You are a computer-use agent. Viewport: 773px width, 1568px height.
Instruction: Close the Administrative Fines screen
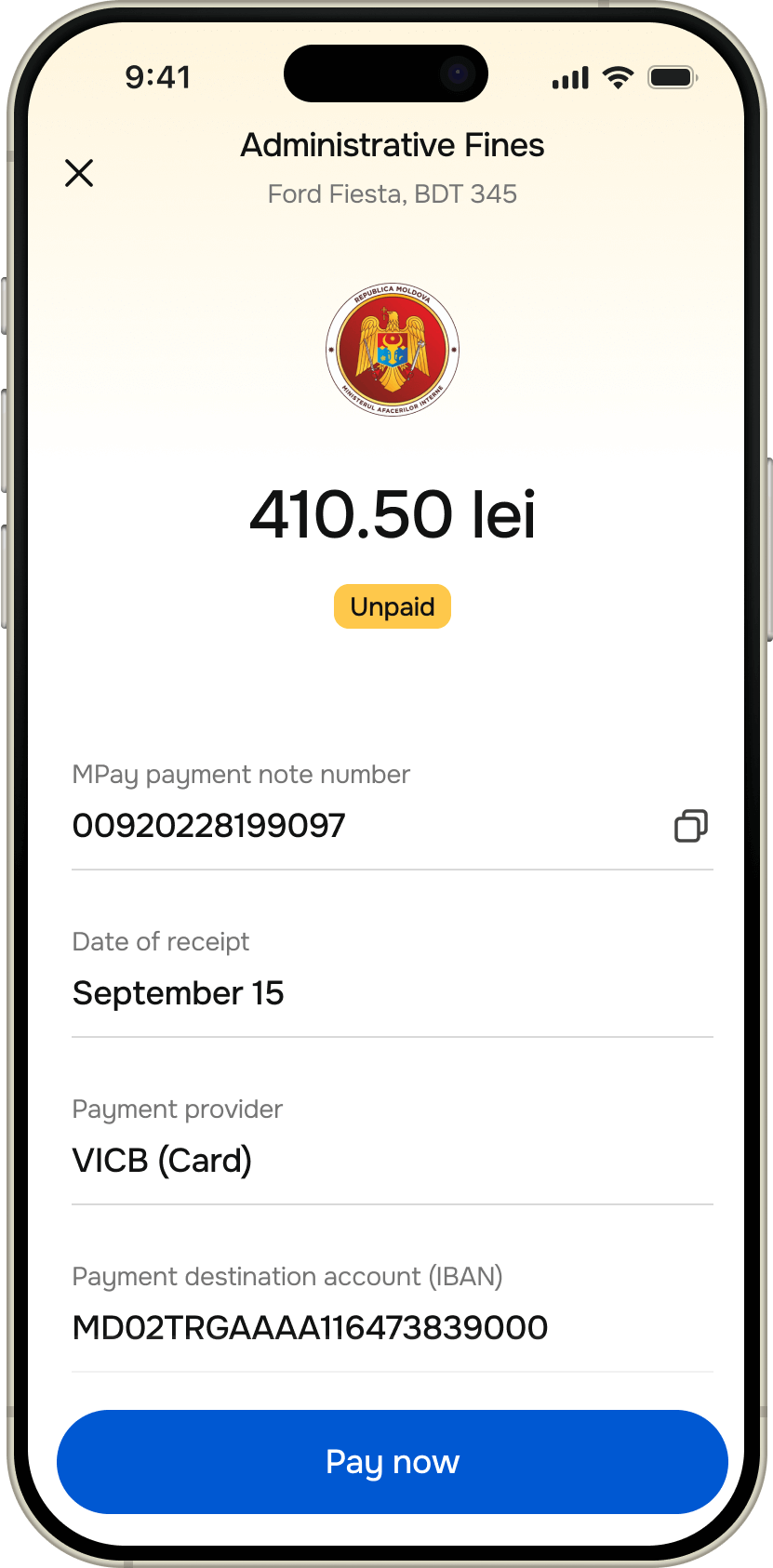tap(79, 173)
